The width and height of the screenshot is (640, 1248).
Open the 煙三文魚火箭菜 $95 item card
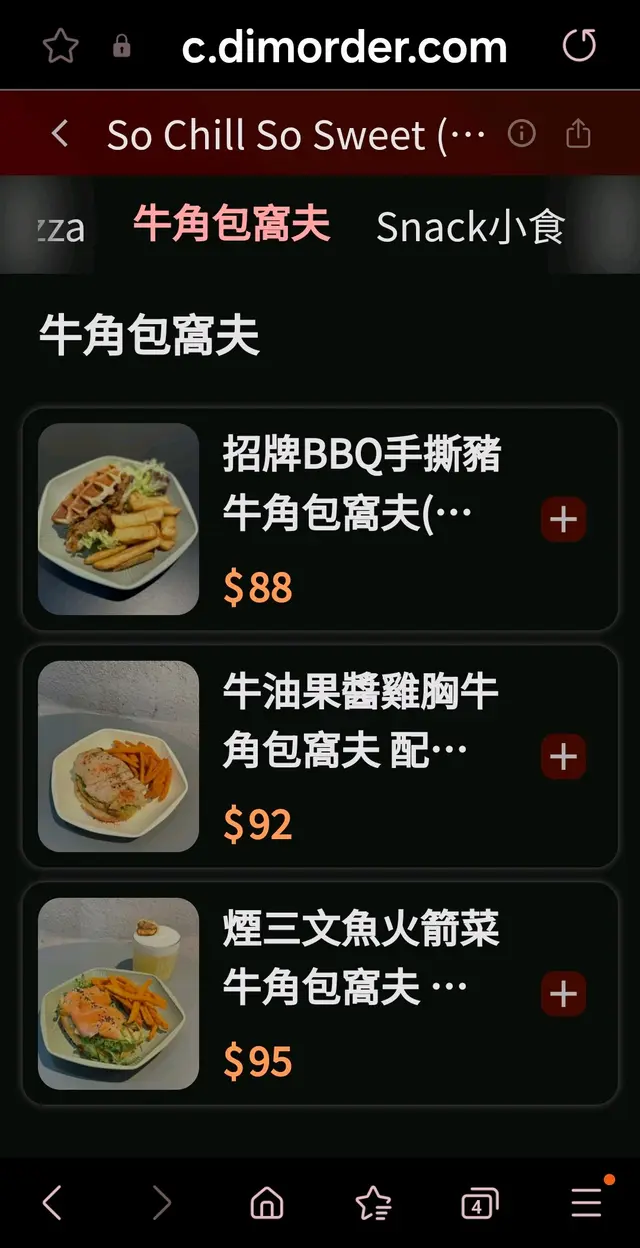coord(360,994)
